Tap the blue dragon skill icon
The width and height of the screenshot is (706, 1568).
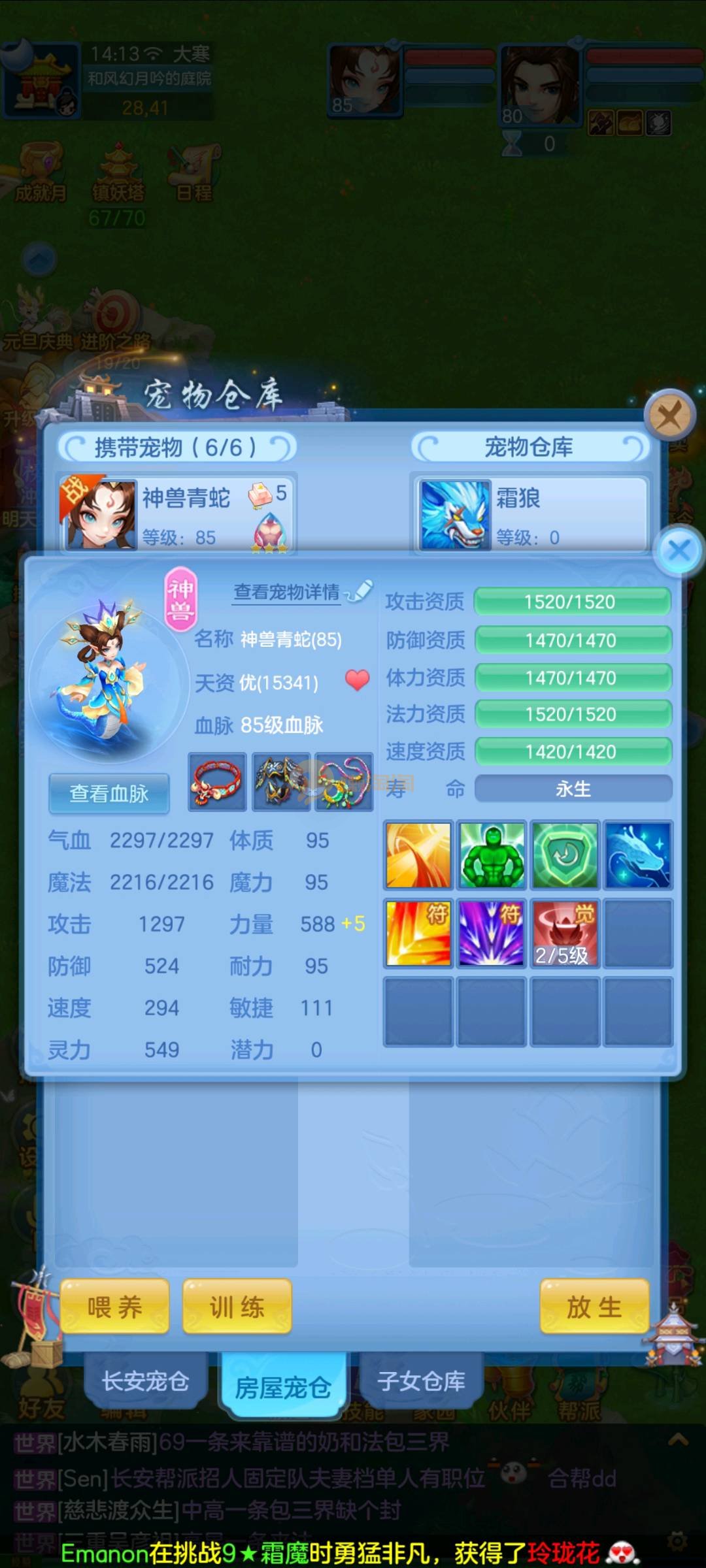click(x=638, y=855)
